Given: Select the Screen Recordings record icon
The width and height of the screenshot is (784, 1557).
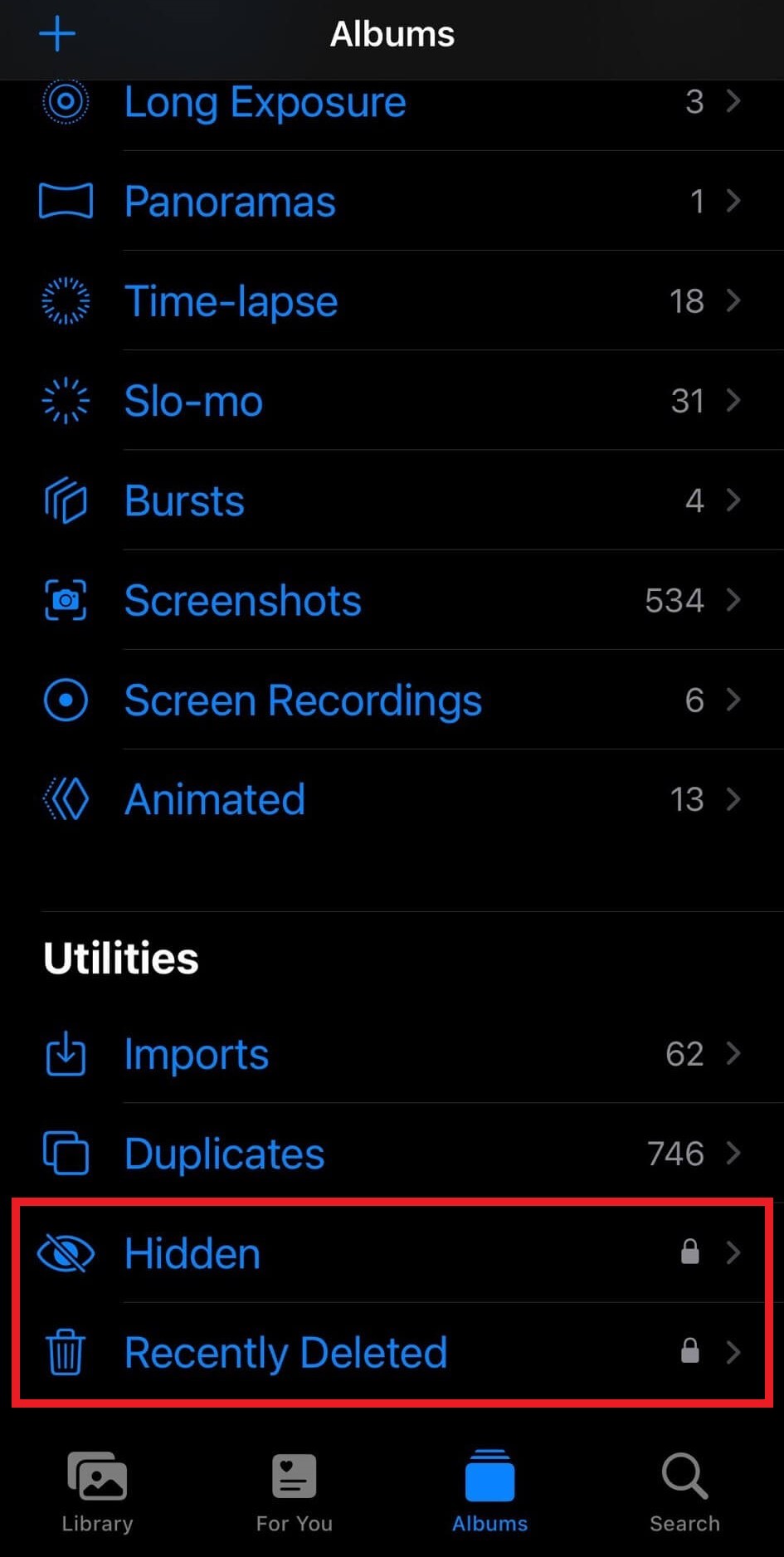Looking at the screenshot, I should pos(66,700).
